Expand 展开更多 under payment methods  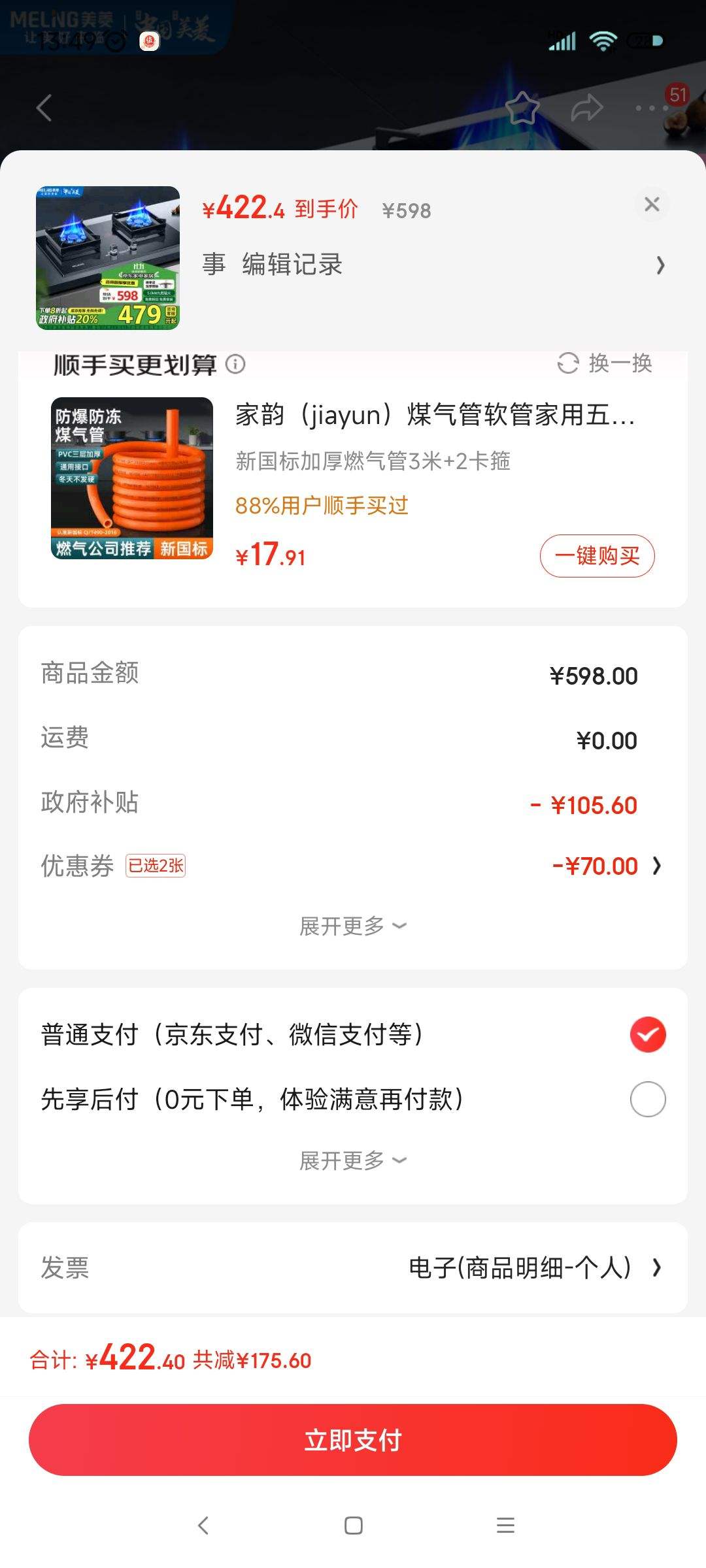coord(353,1160)
